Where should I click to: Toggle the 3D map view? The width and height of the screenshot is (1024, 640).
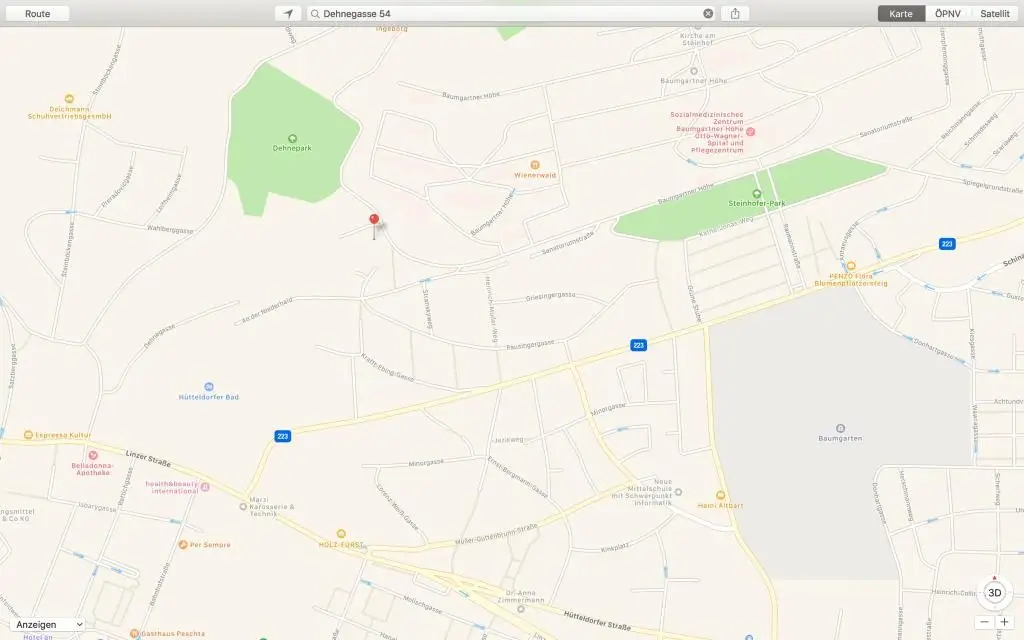[x=994, y=592]
